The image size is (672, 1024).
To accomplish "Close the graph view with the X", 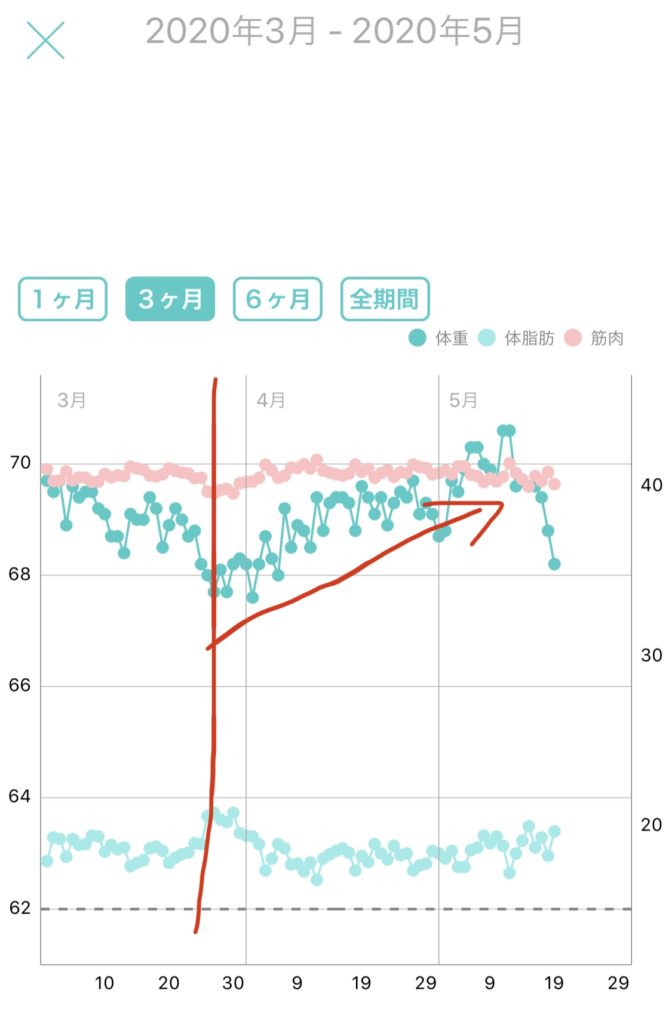I will (45, 40).
